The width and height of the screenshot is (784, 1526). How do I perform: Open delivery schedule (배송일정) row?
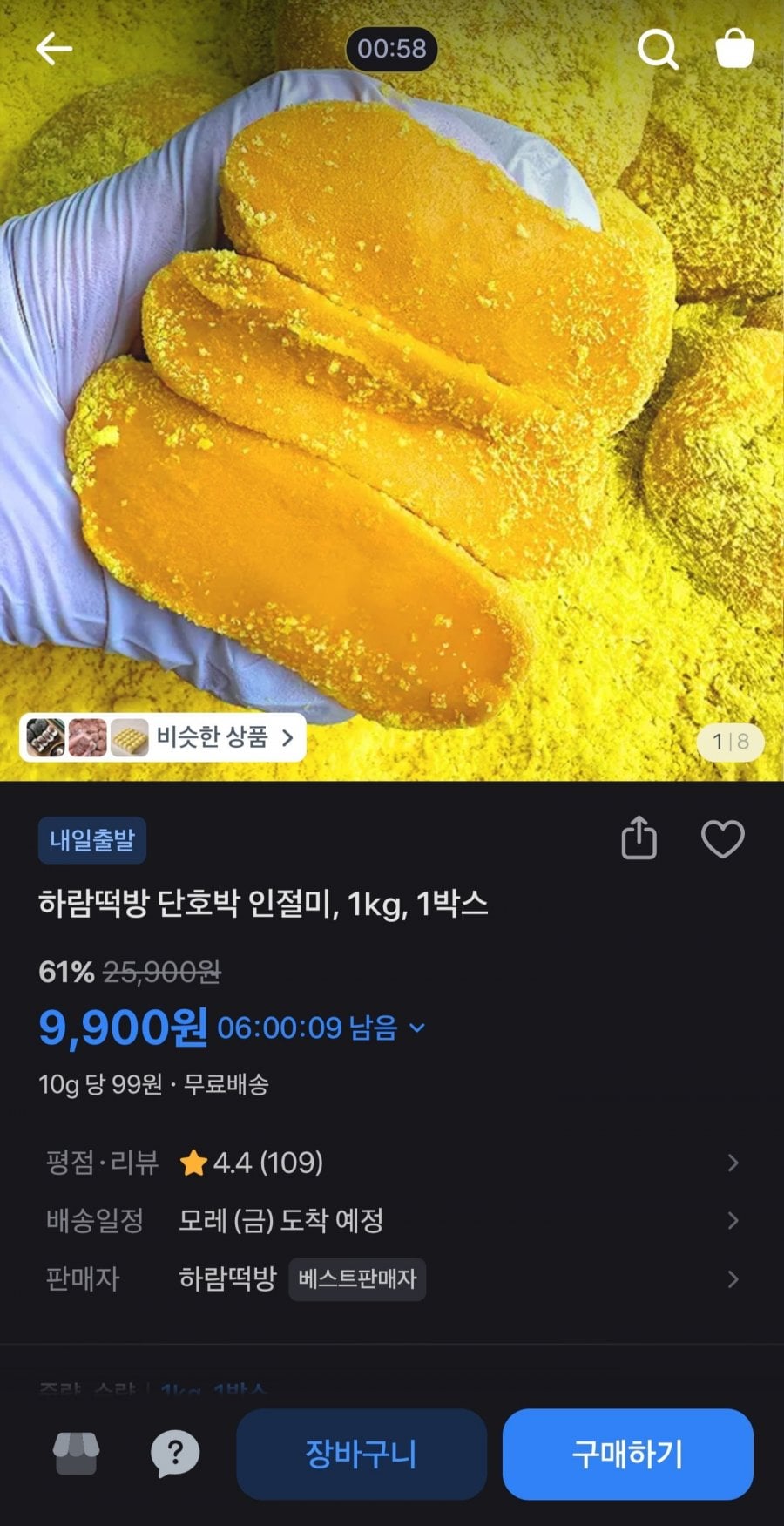pos(392,1220)
